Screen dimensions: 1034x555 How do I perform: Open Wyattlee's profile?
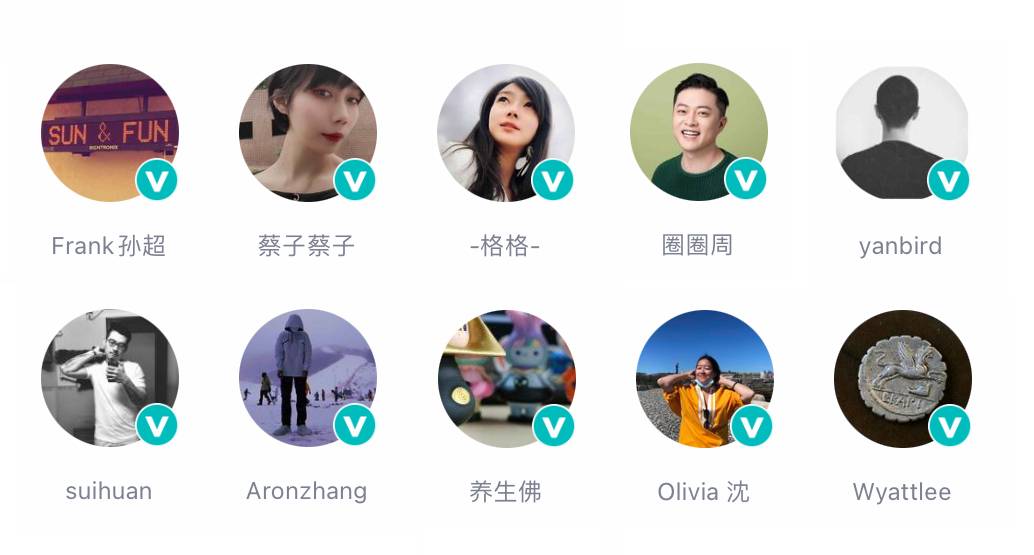pos(901,377)
